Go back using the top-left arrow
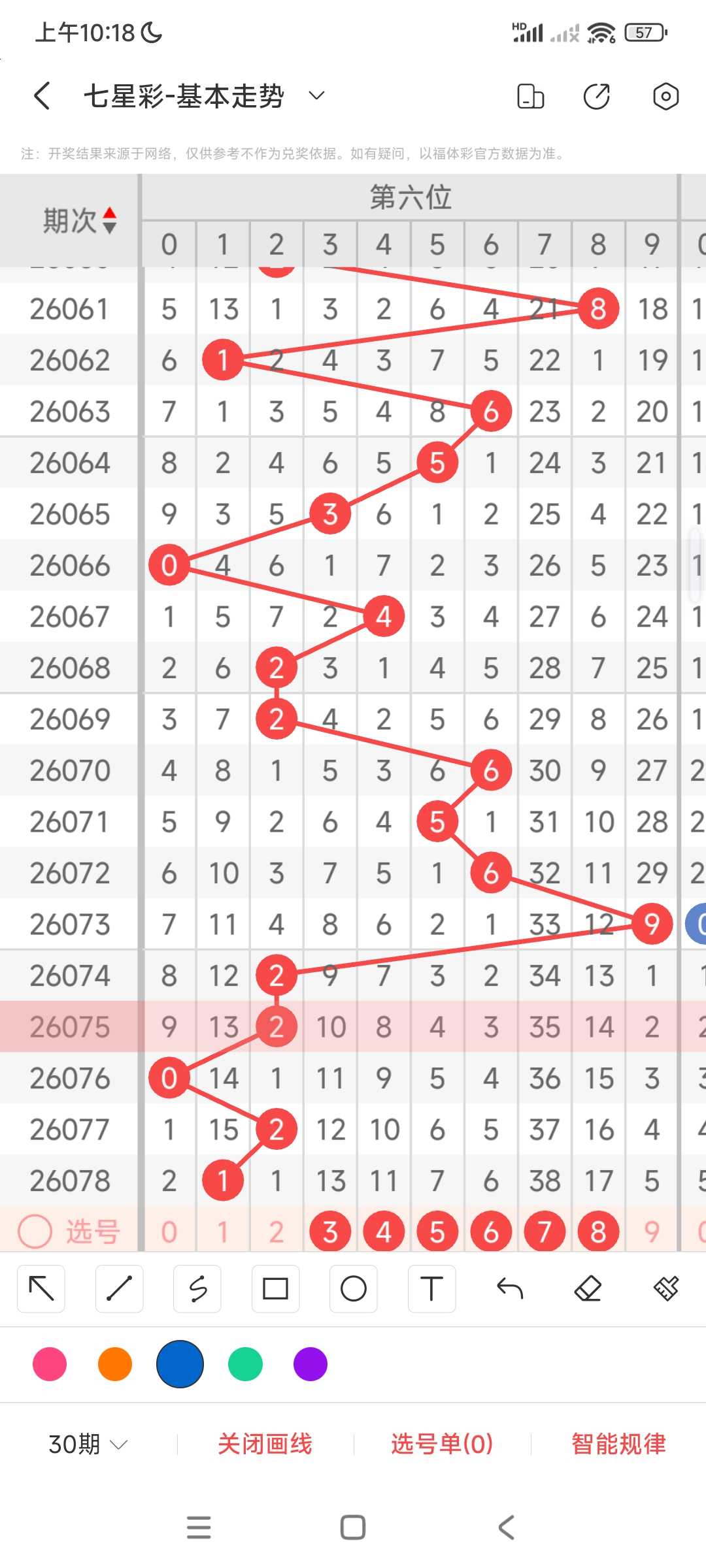Viewport: 706px width, 1568px height. tap(42, 96)
